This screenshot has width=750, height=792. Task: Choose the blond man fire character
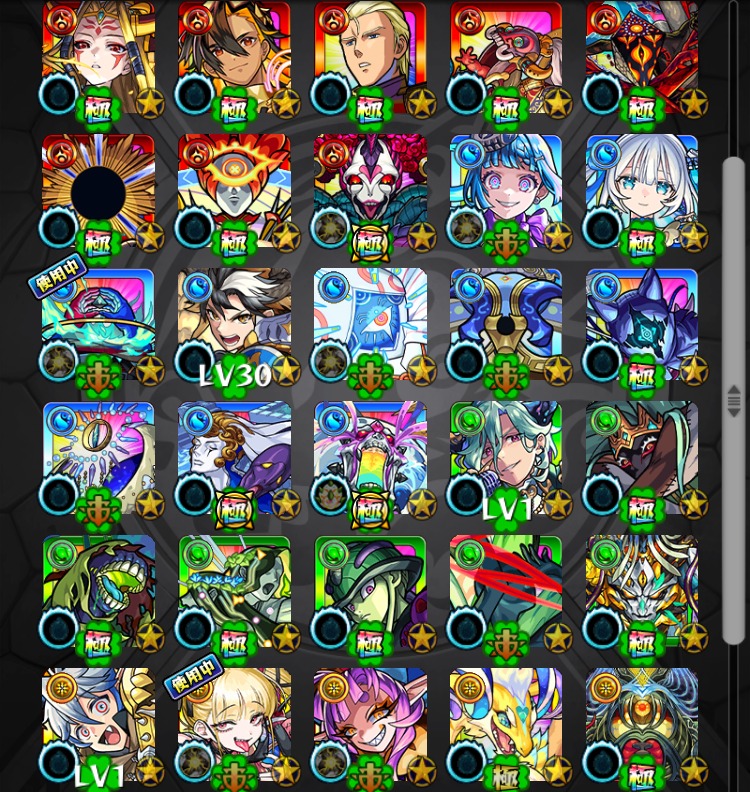coord(370,58)
